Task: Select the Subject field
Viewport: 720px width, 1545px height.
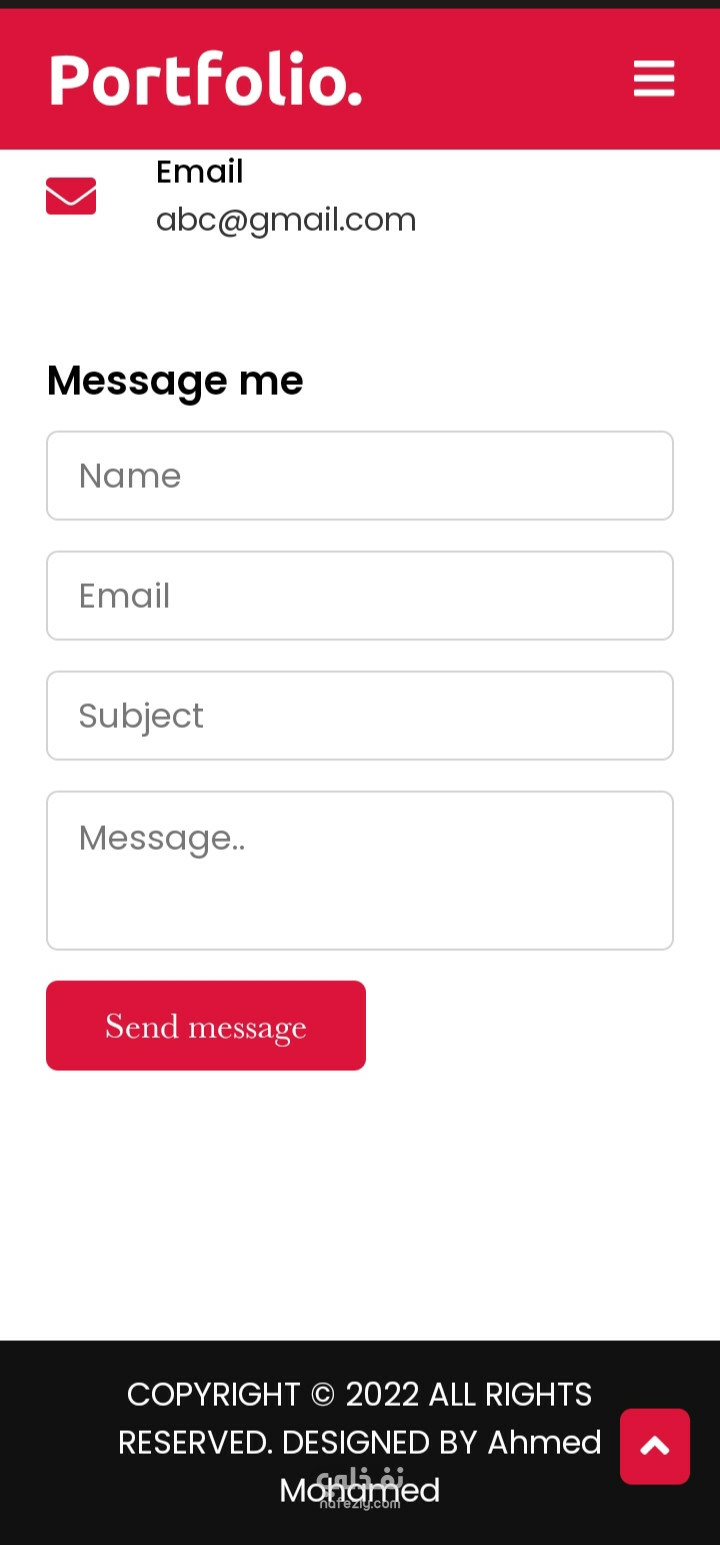Action: 360,716
